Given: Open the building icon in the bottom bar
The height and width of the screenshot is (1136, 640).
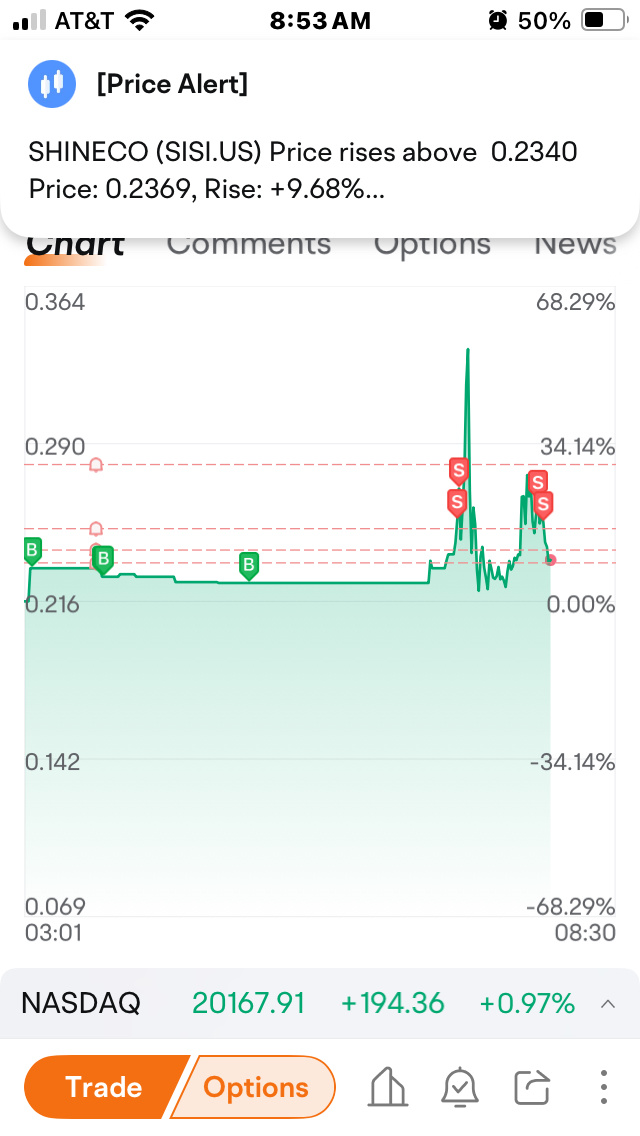Looking at the screenshot, I should coord(388,1087).
